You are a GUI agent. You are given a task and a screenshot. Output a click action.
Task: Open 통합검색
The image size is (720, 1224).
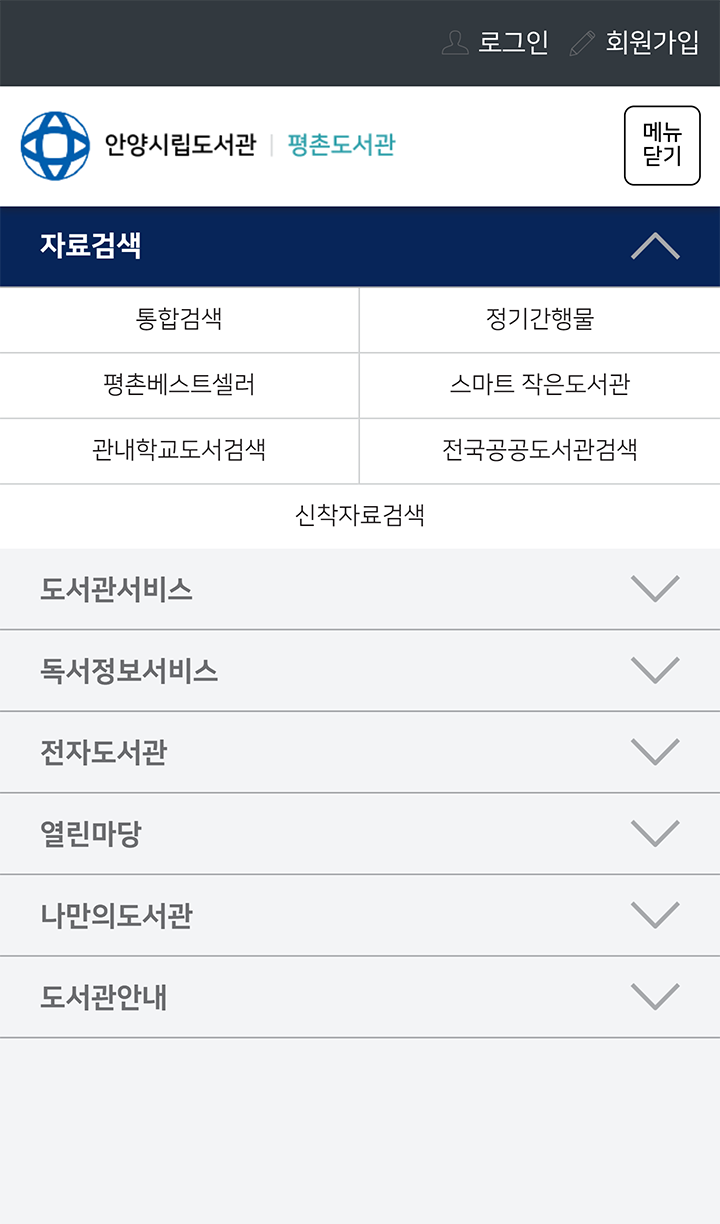pos(179,320)
